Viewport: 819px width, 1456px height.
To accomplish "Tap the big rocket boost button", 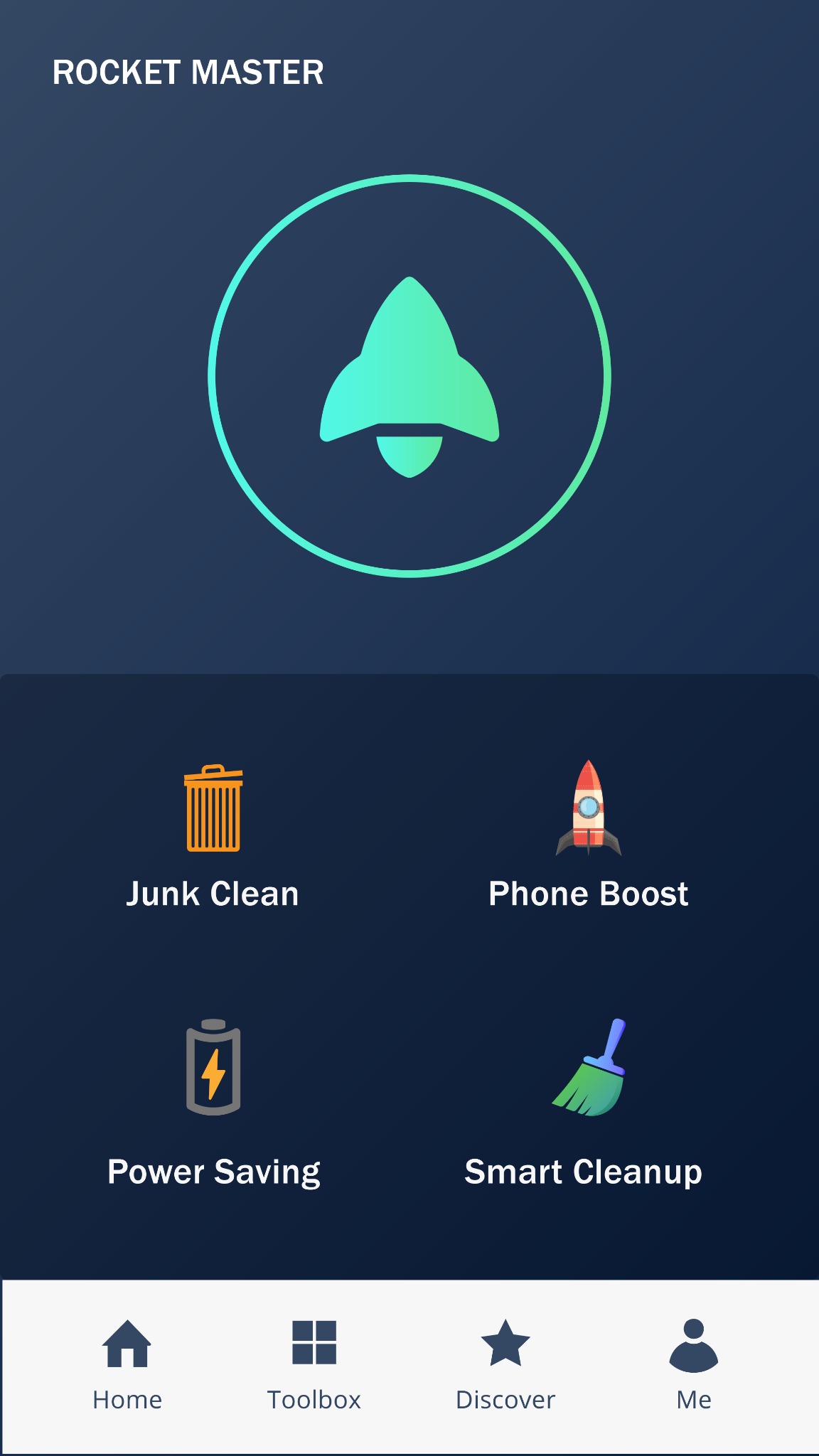I will (x=409, y=375).
